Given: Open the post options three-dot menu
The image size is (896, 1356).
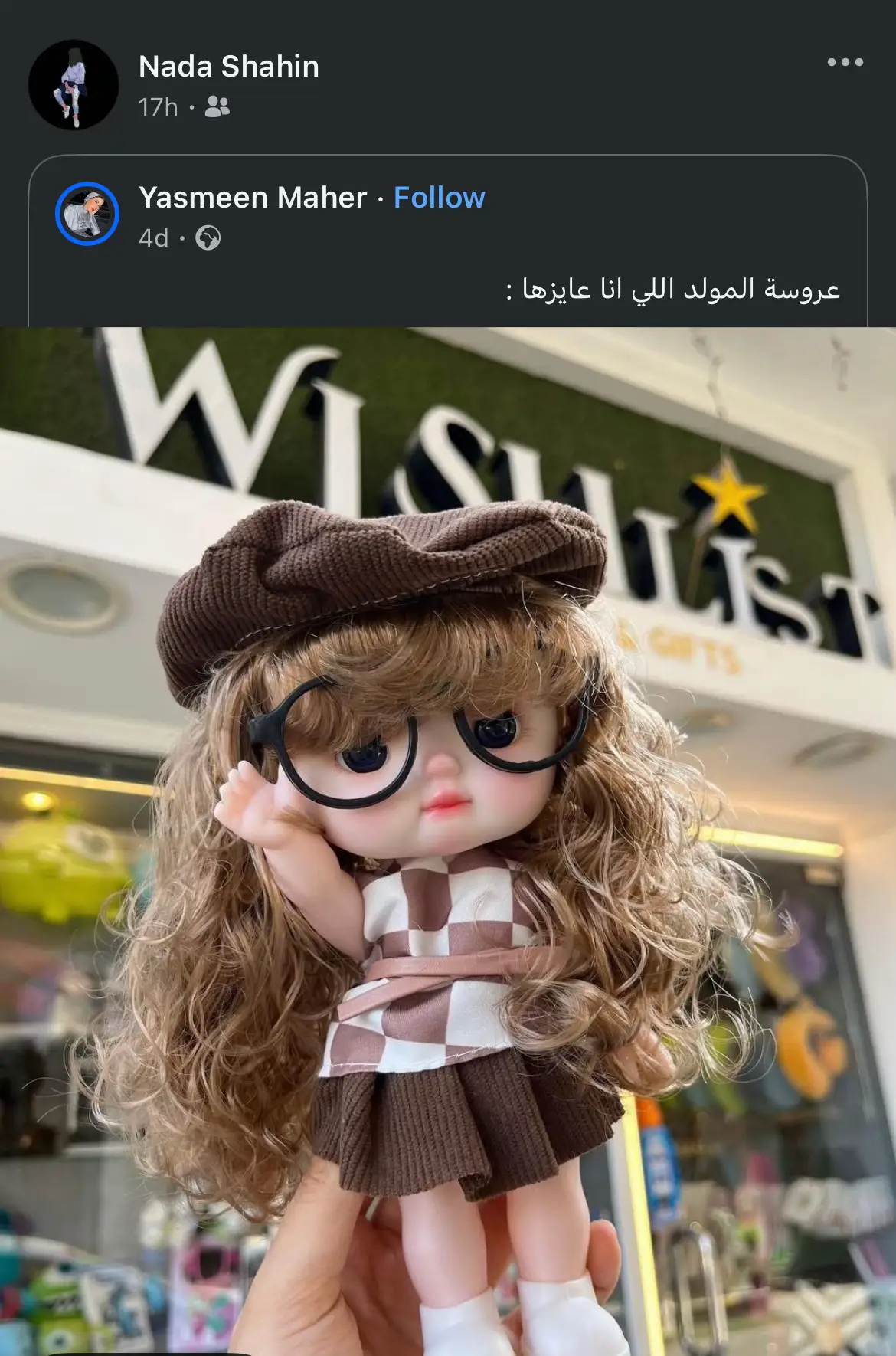Looking at the screenshot, I should (x=845, y=63).
